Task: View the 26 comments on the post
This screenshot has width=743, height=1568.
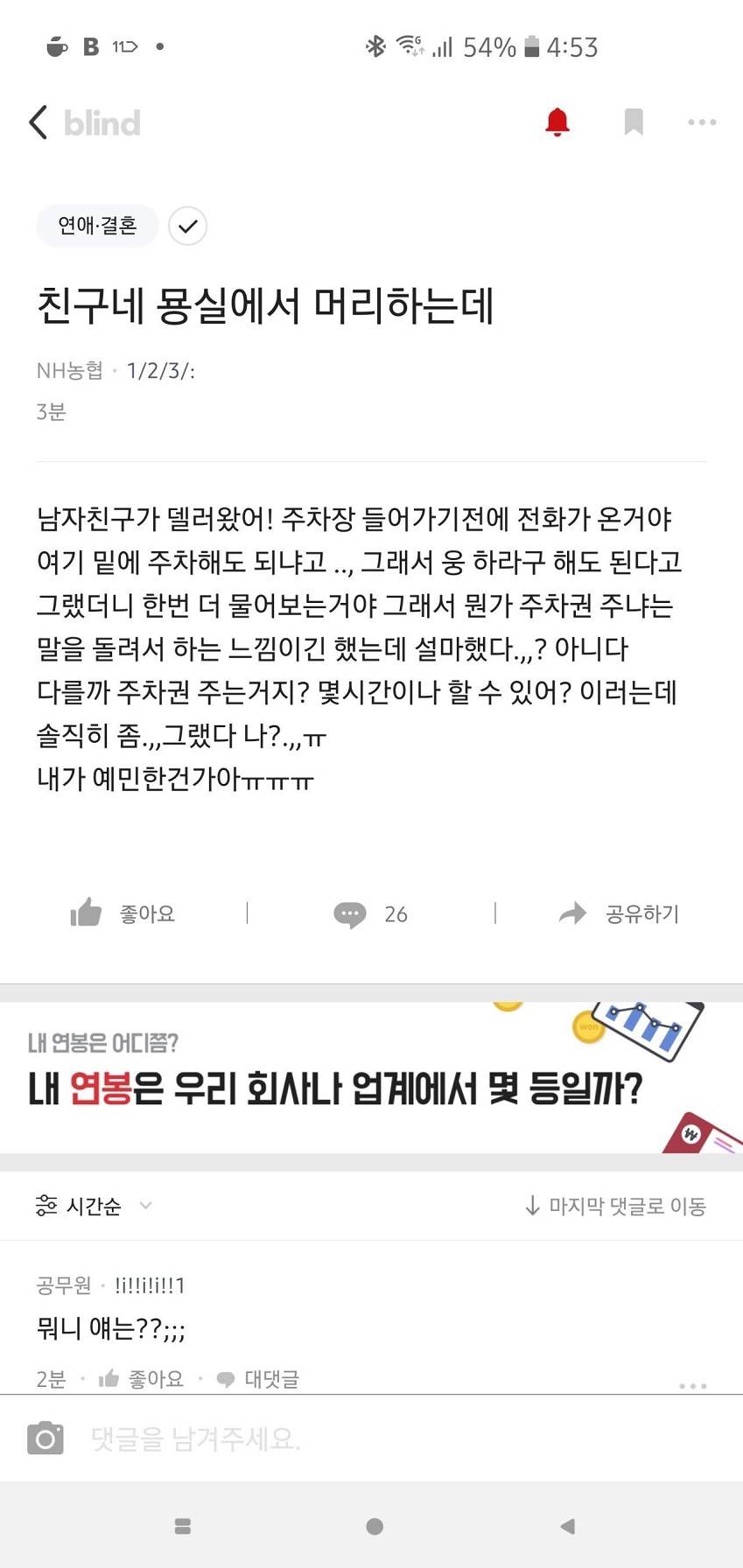Action: click(371, 913)
